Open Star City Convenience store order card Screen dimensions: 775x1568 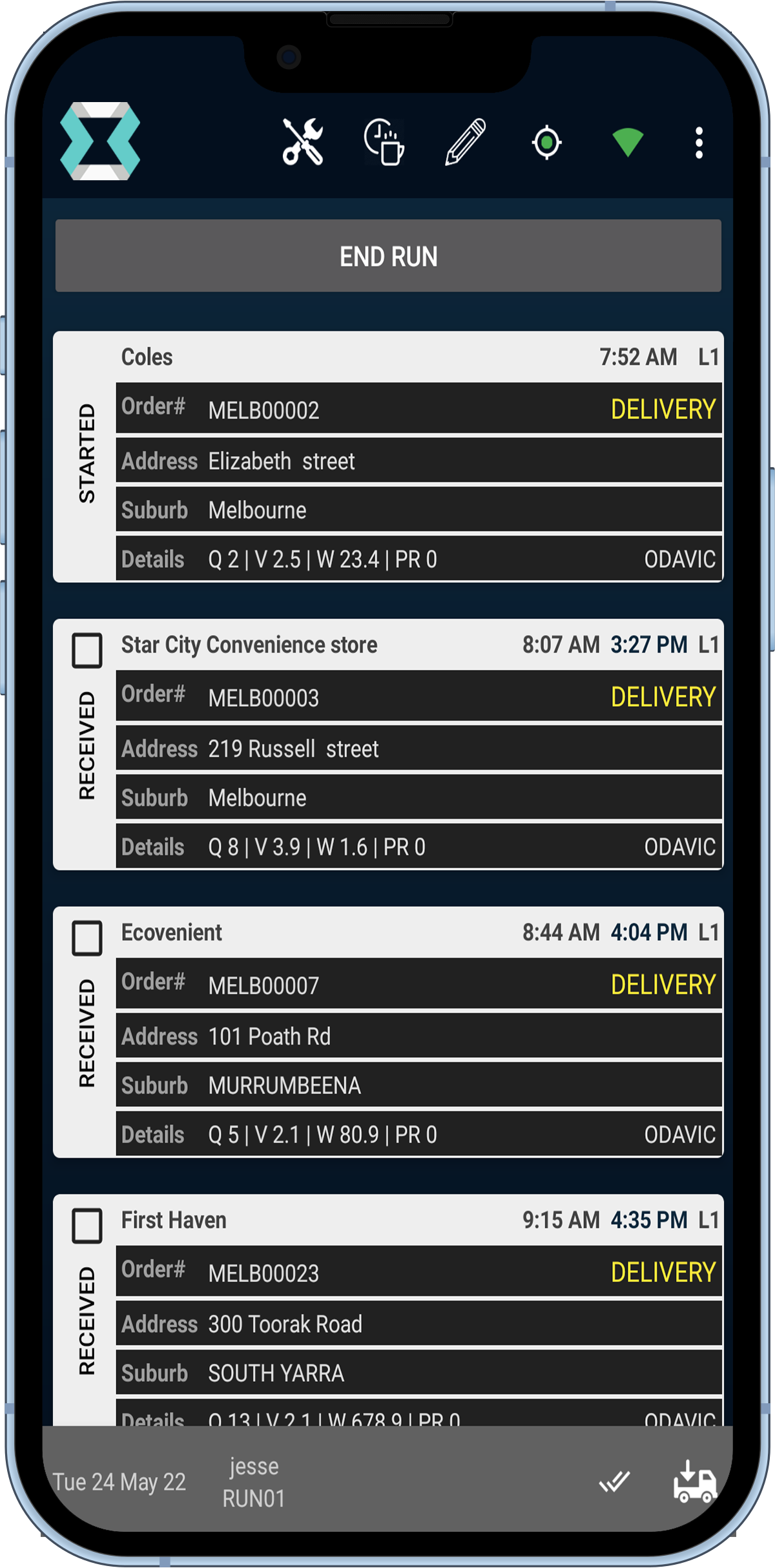click(x=418, y=748)
